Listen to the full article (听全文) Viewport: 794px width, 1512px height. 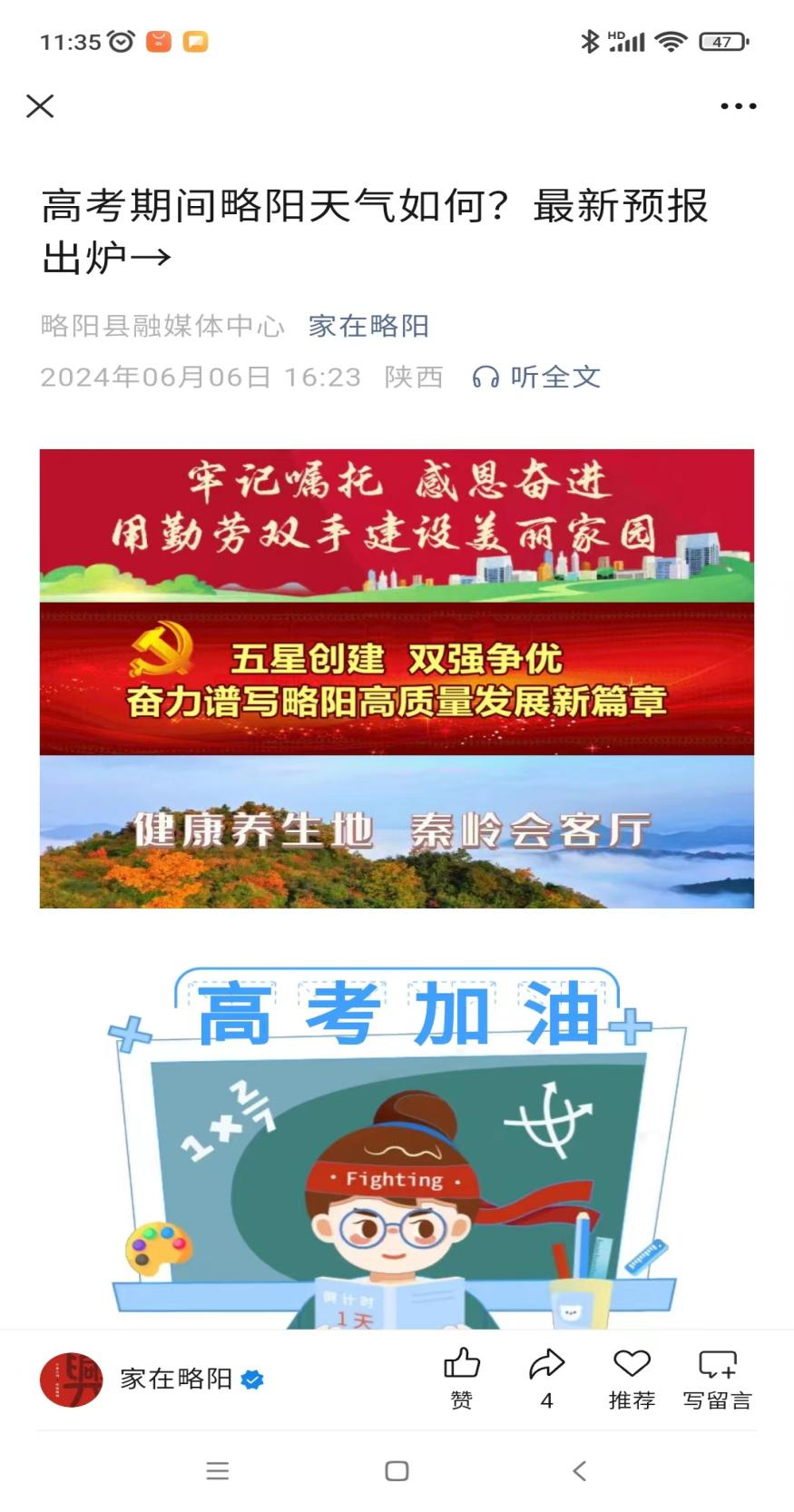point(537,377)
